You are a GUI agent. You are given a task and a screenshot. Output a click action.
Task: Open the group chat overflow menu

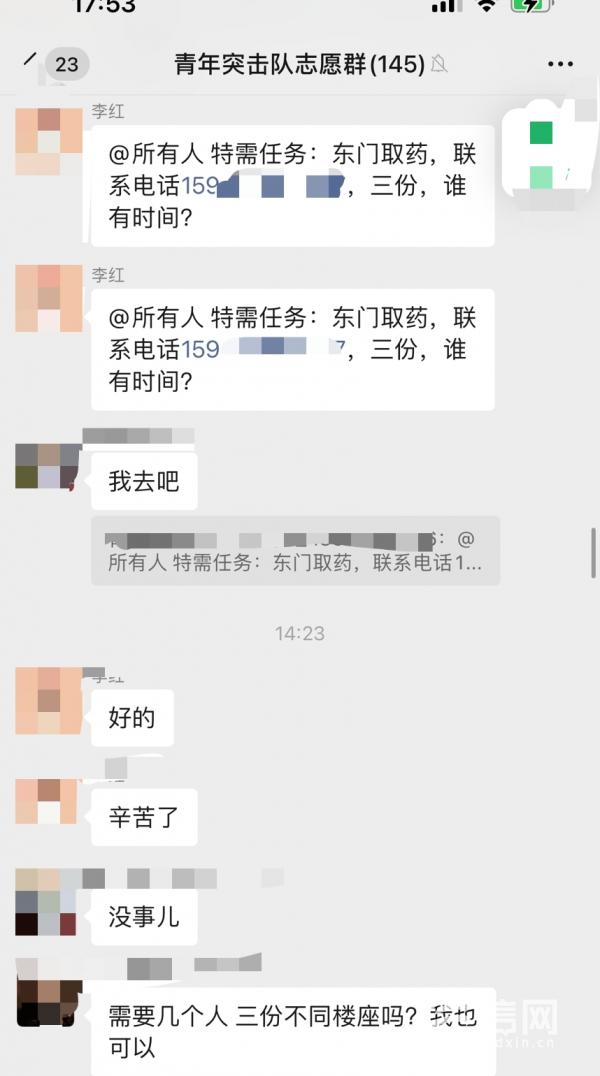point(560,65)
